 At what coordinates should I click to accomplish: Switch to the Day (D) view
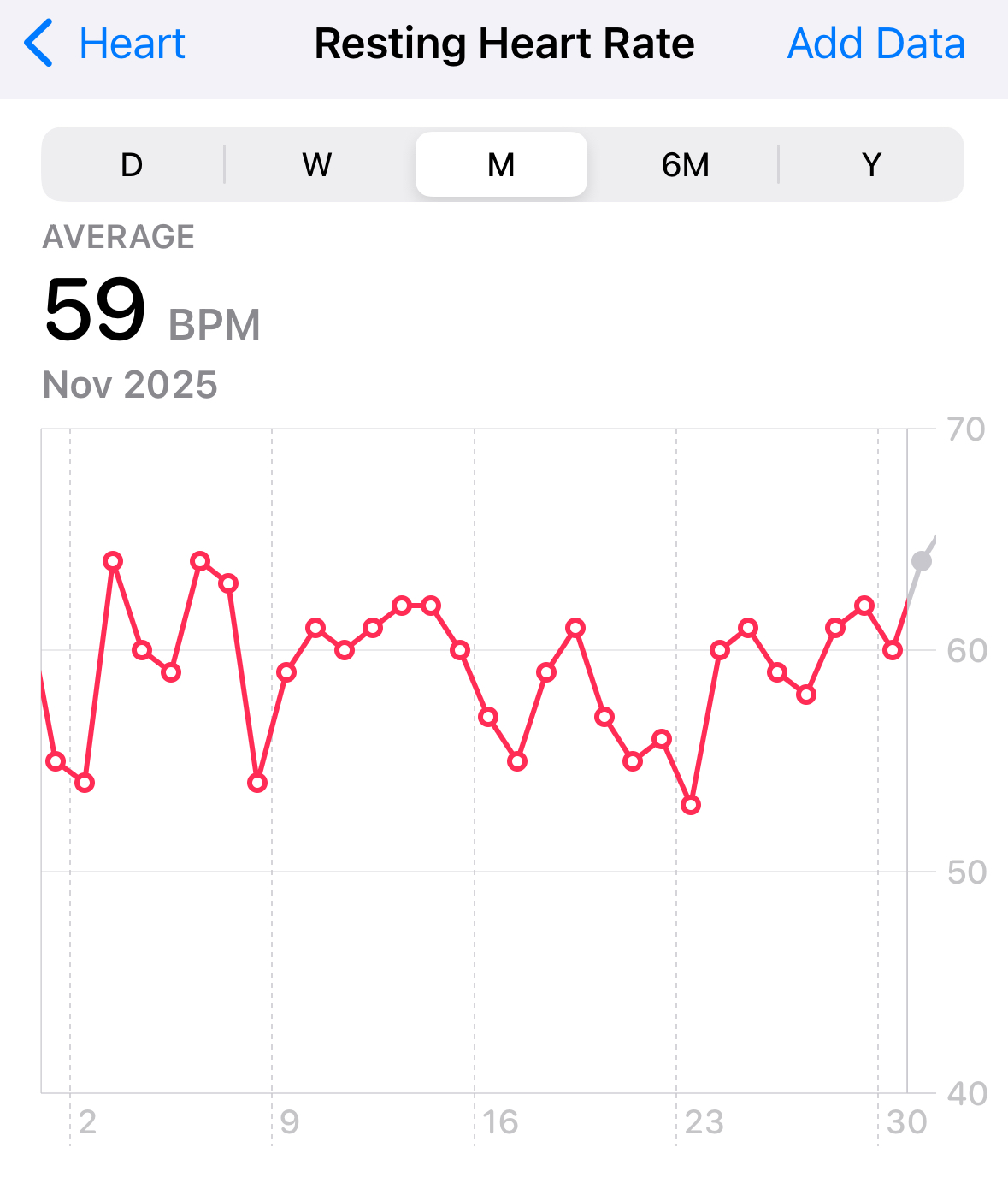click(132, 164)
